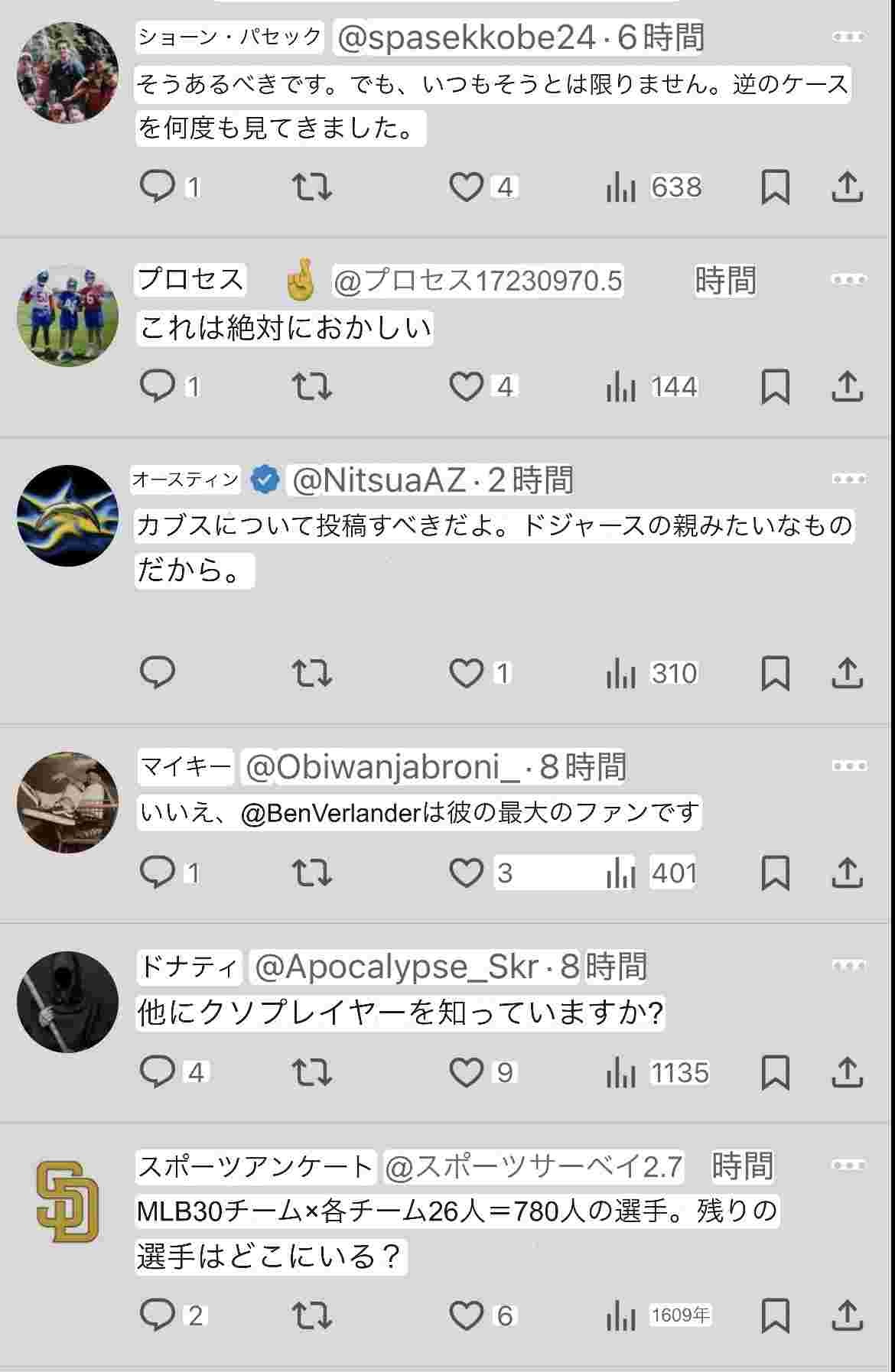
Task: Open the more menu on @Apocalypse_Skr's post
Action: click(848, 966)
